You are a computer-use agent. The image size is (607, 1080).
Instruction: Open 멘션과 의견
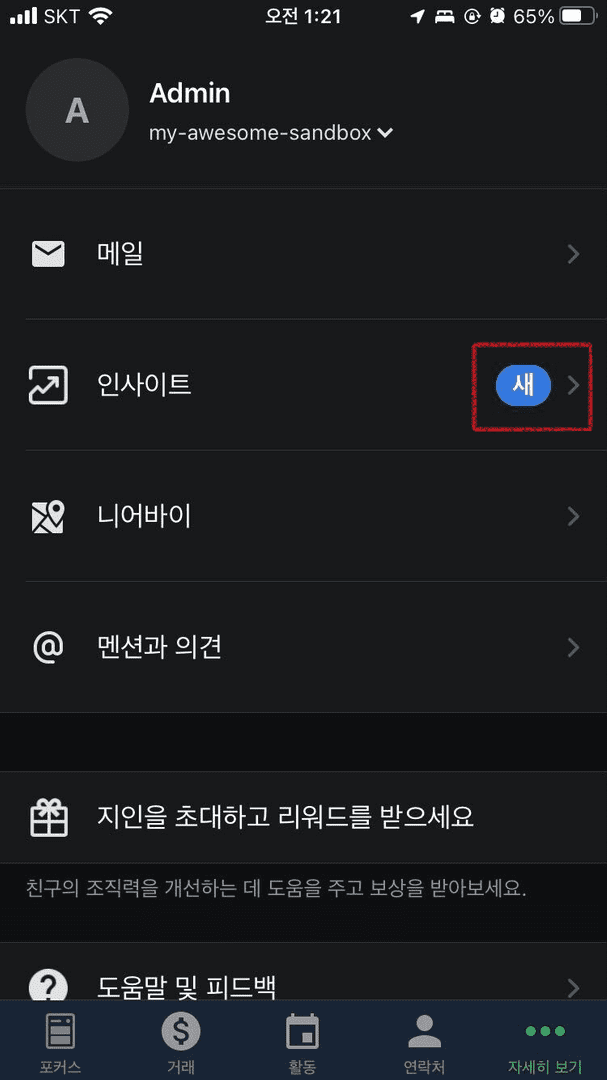click(303, 647)
